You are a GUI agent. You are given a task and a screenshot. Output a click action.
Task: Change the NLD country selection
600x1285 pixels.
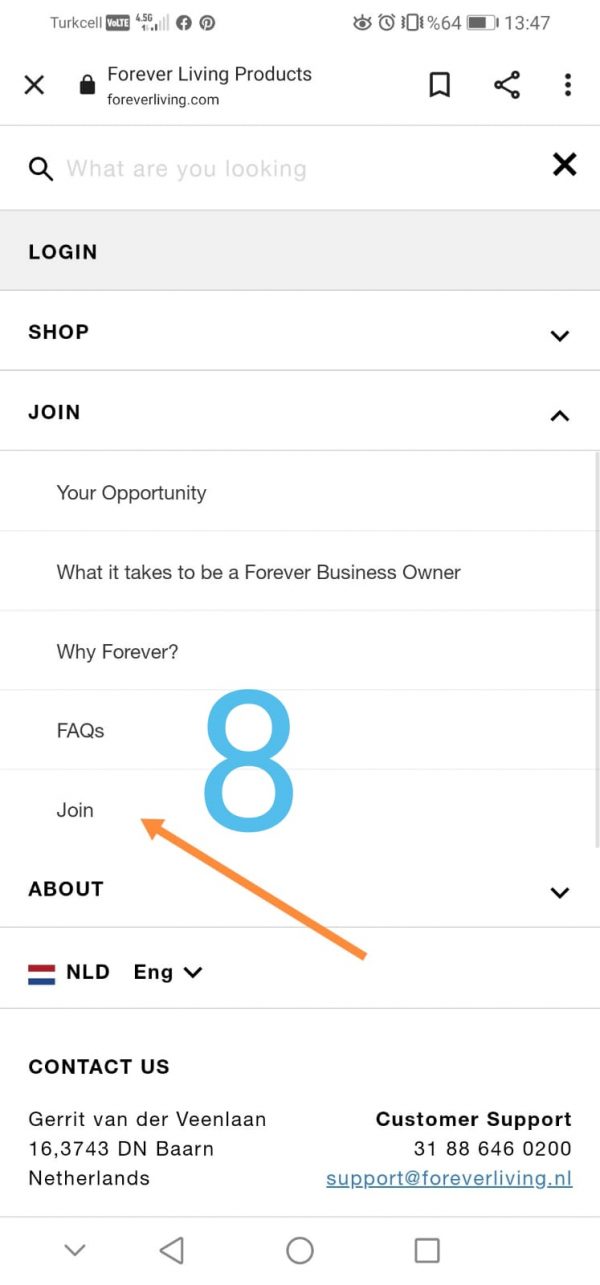click(70, 972)
